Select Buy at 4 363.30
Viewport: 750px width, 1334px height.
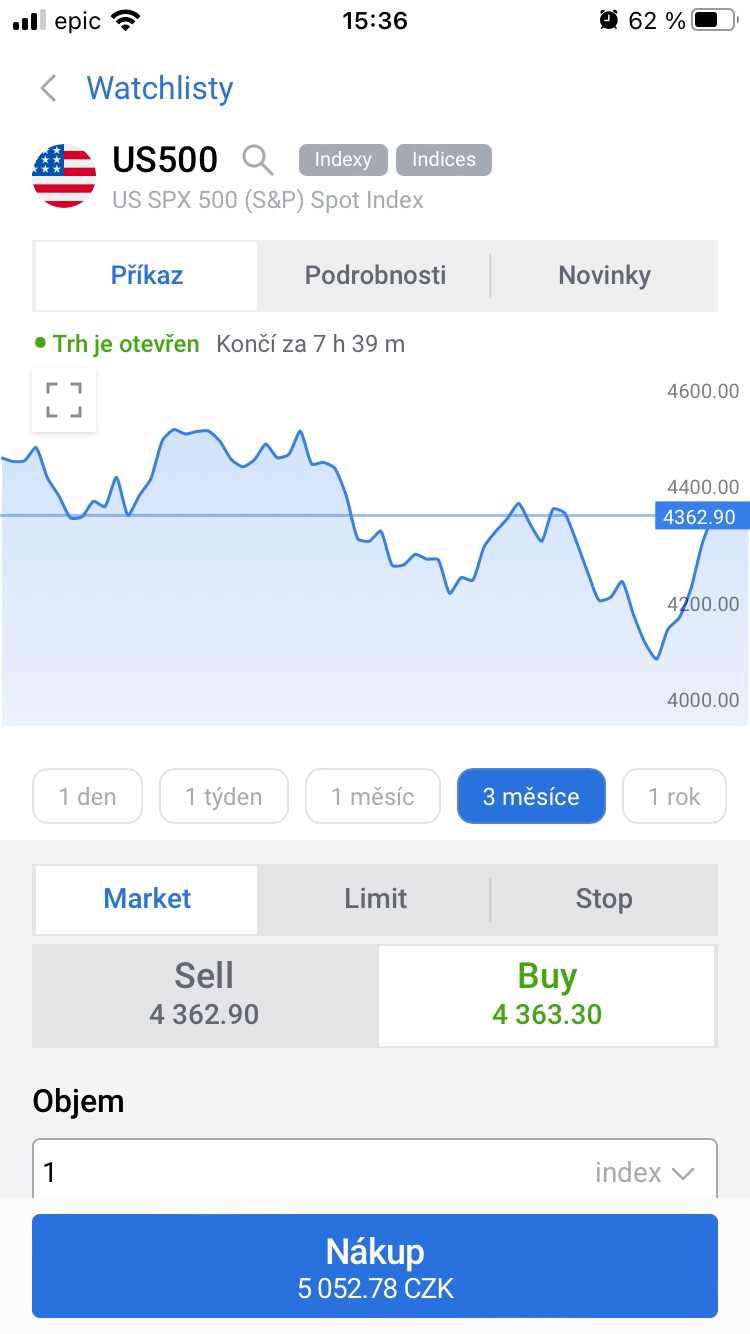[547, 995]
